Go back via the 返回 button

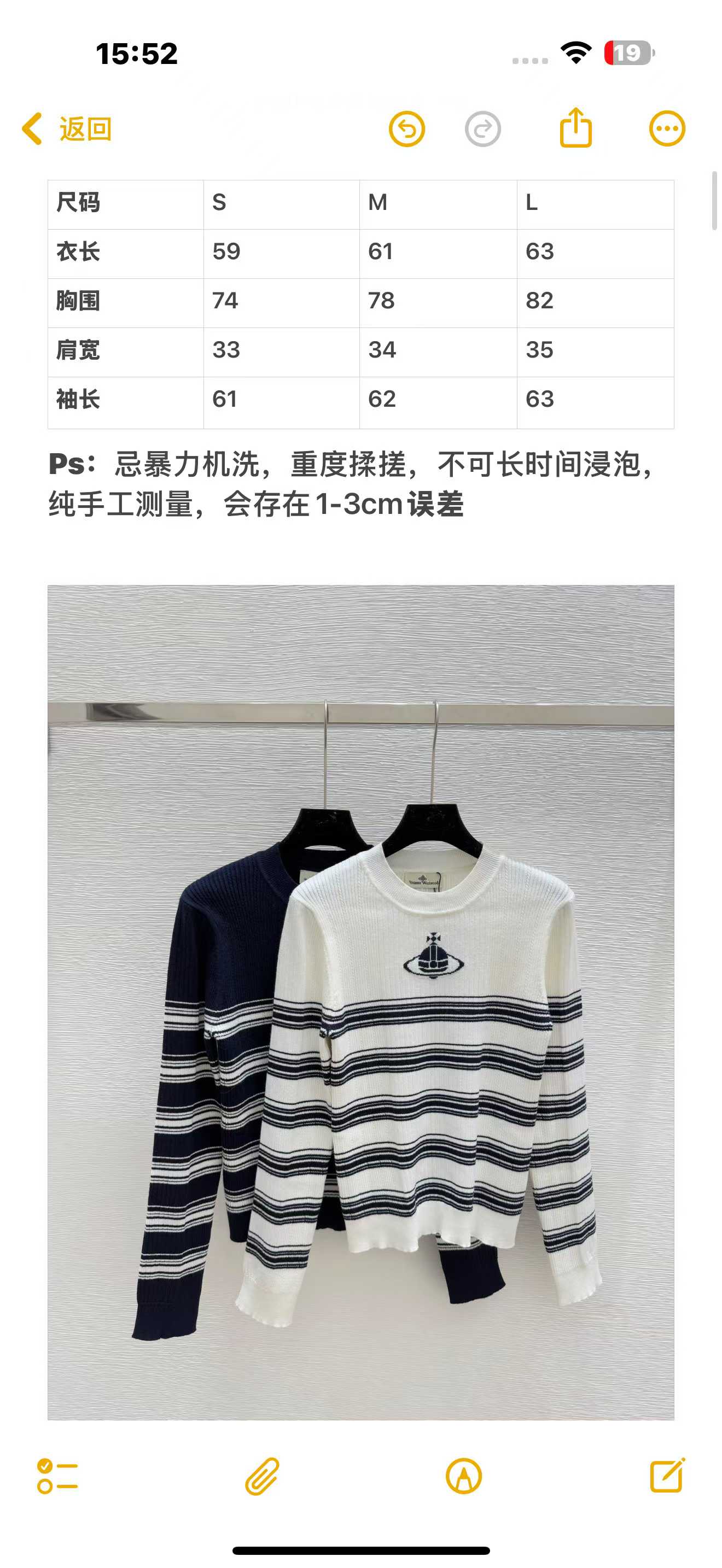coord(67,129)
